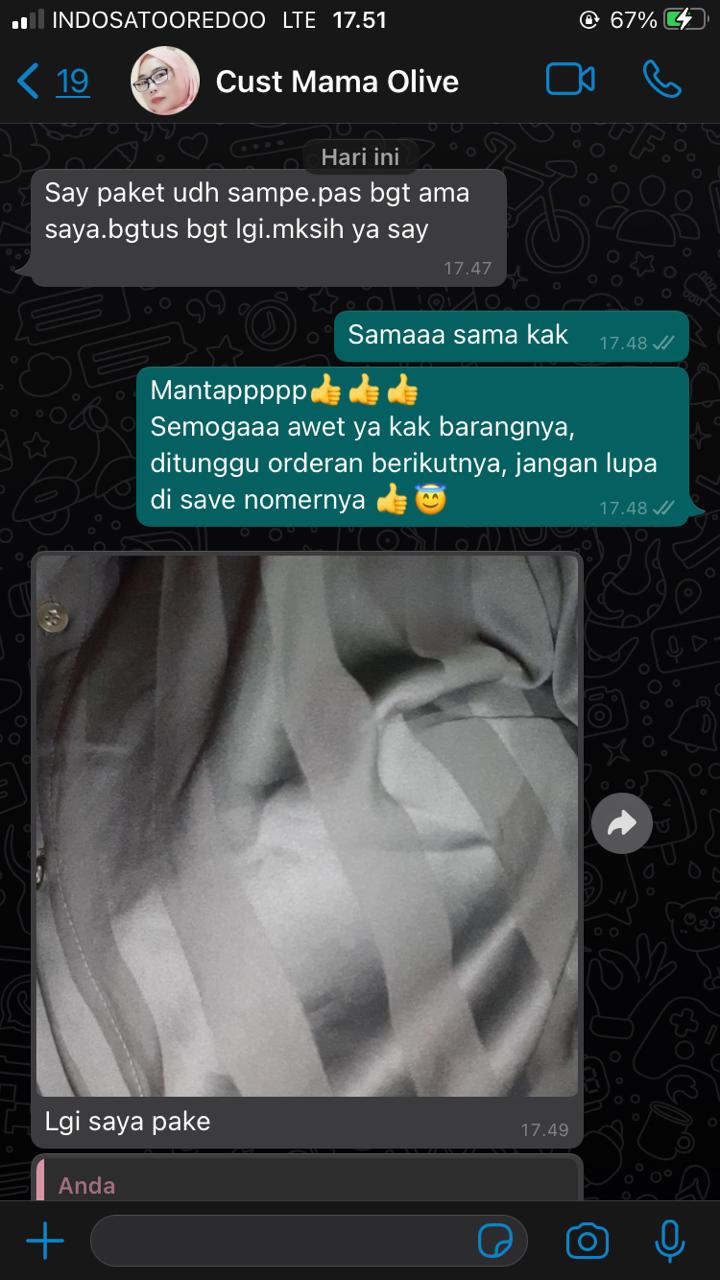Viewport: 720px width, 1280px height.
Task: Focus the message text field
Action: pyautogui.click(x=280, y=1242)
